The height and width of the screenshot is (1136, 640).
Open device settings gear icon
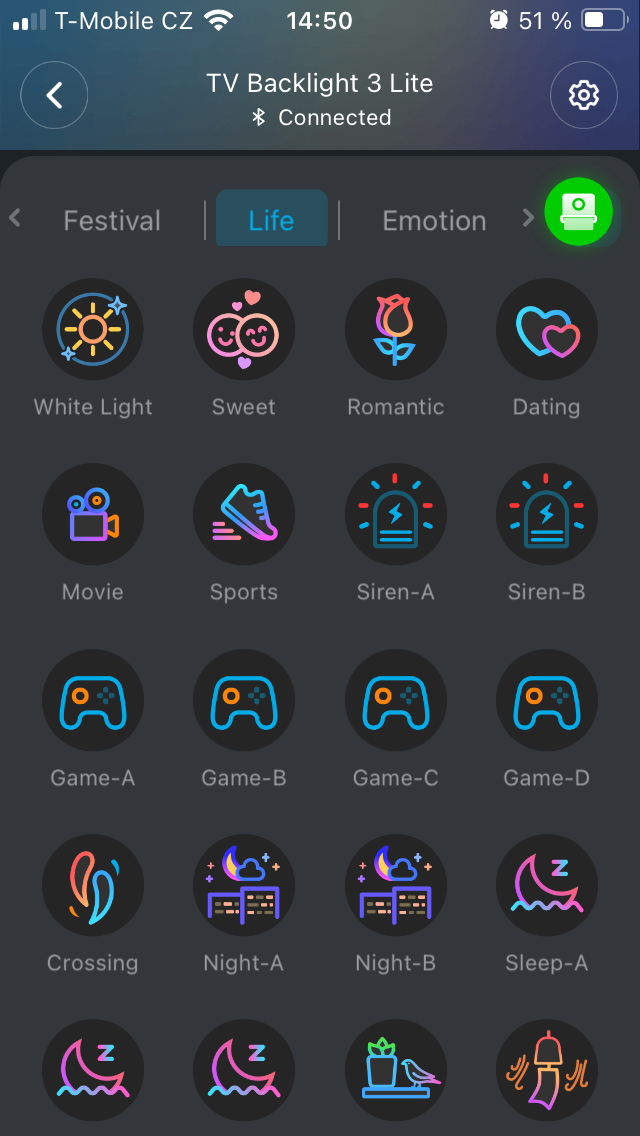584,96
